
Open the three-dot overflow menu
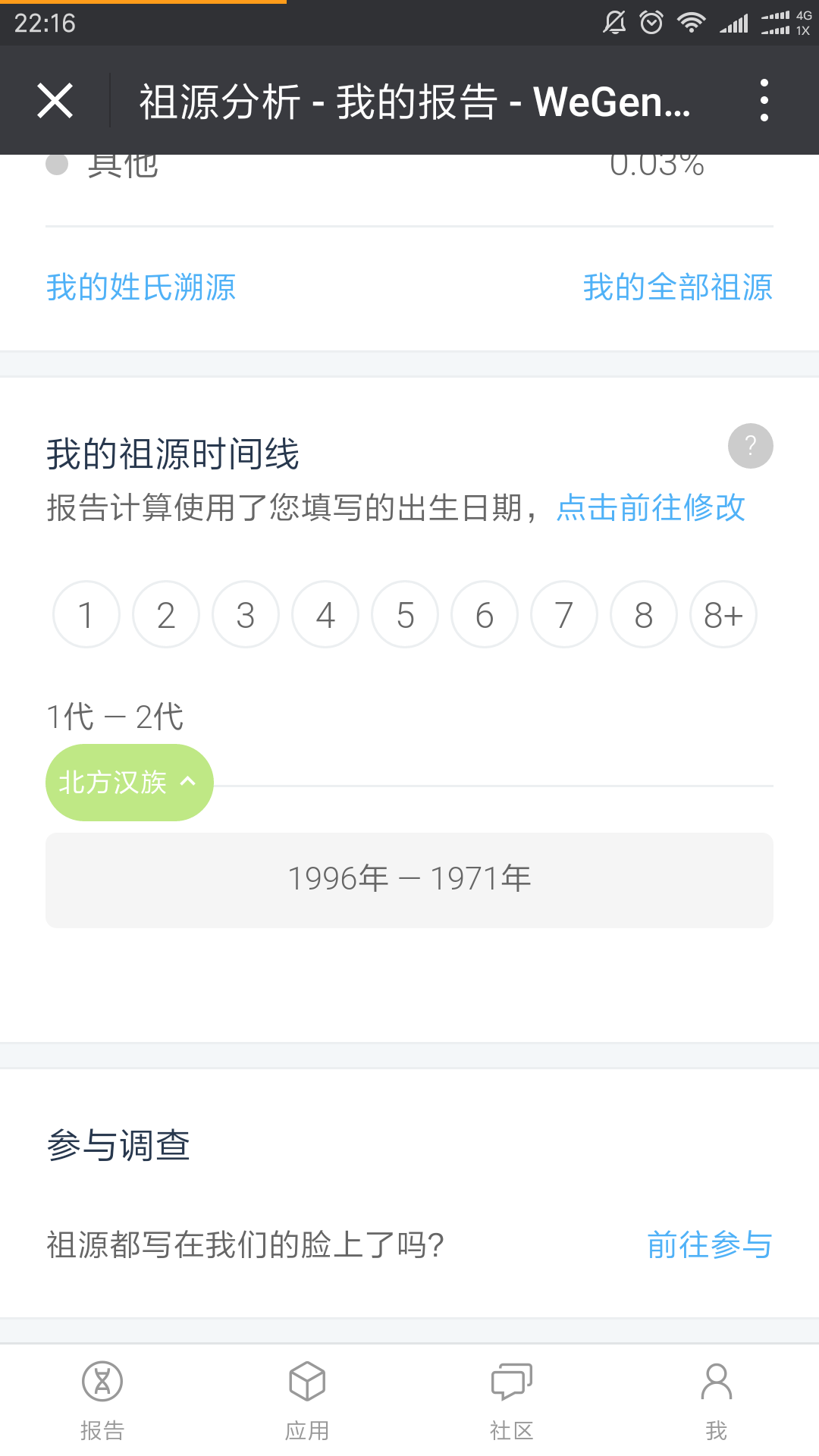tap(764, 100)
